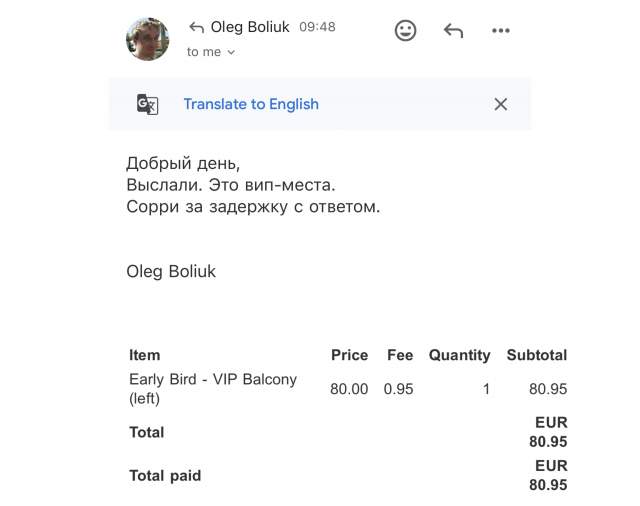
Task: Translate the message to English
Action: click(250, 104)
